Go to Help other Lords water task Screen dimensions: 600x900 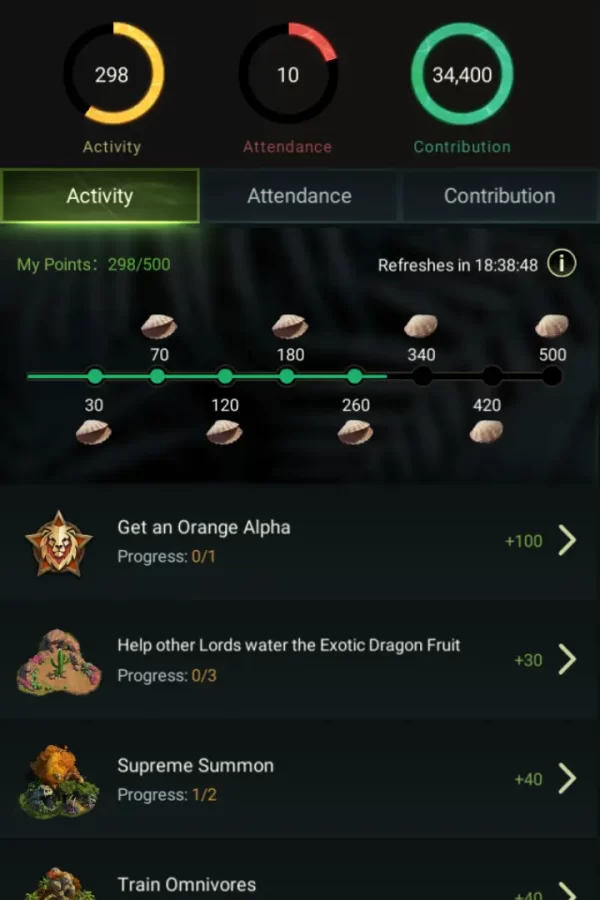(x=566, y=660)
